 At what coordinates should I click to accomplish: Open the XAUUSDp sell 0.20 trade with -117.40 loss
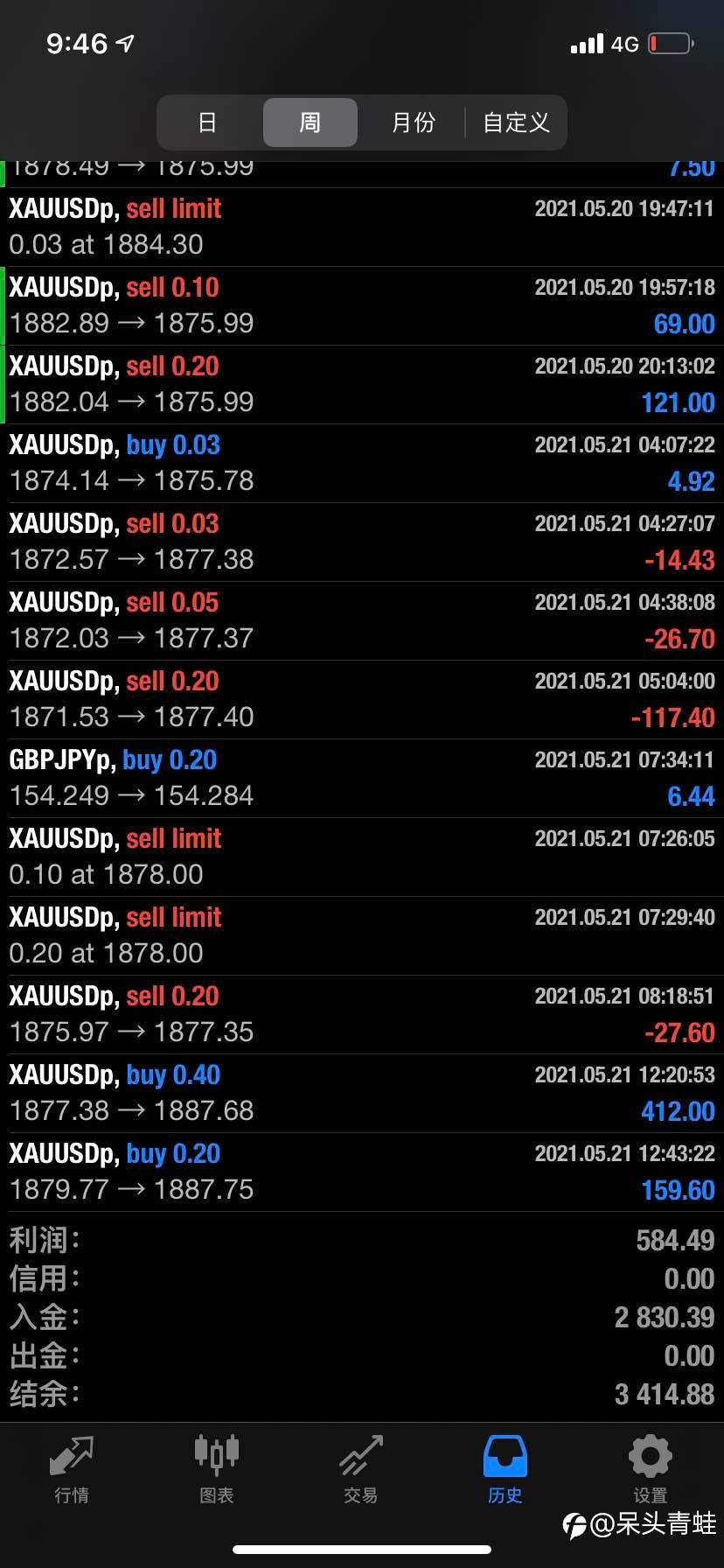[x=362, y=700]
